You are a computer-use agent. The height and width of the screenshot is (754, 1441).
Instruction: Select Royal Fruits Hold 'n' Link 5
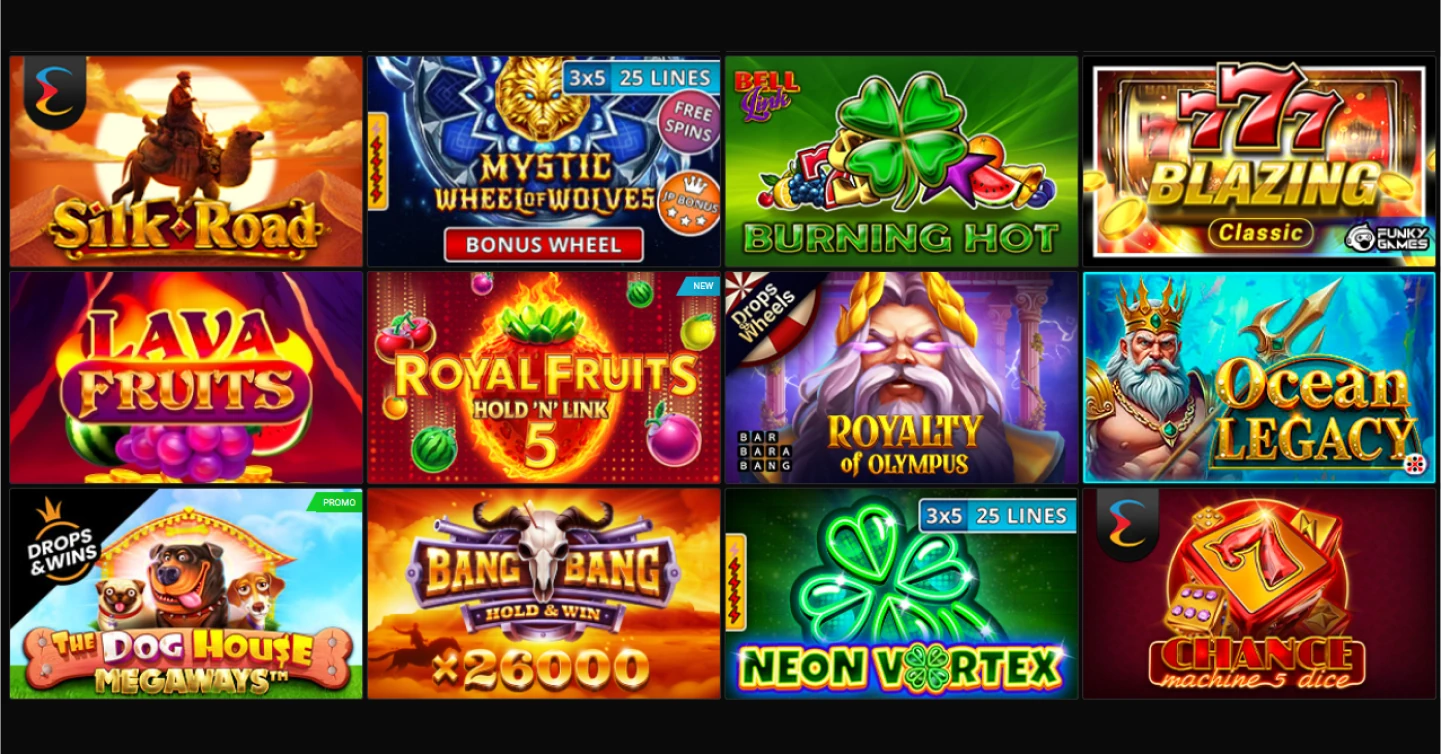tap(543, 378)
